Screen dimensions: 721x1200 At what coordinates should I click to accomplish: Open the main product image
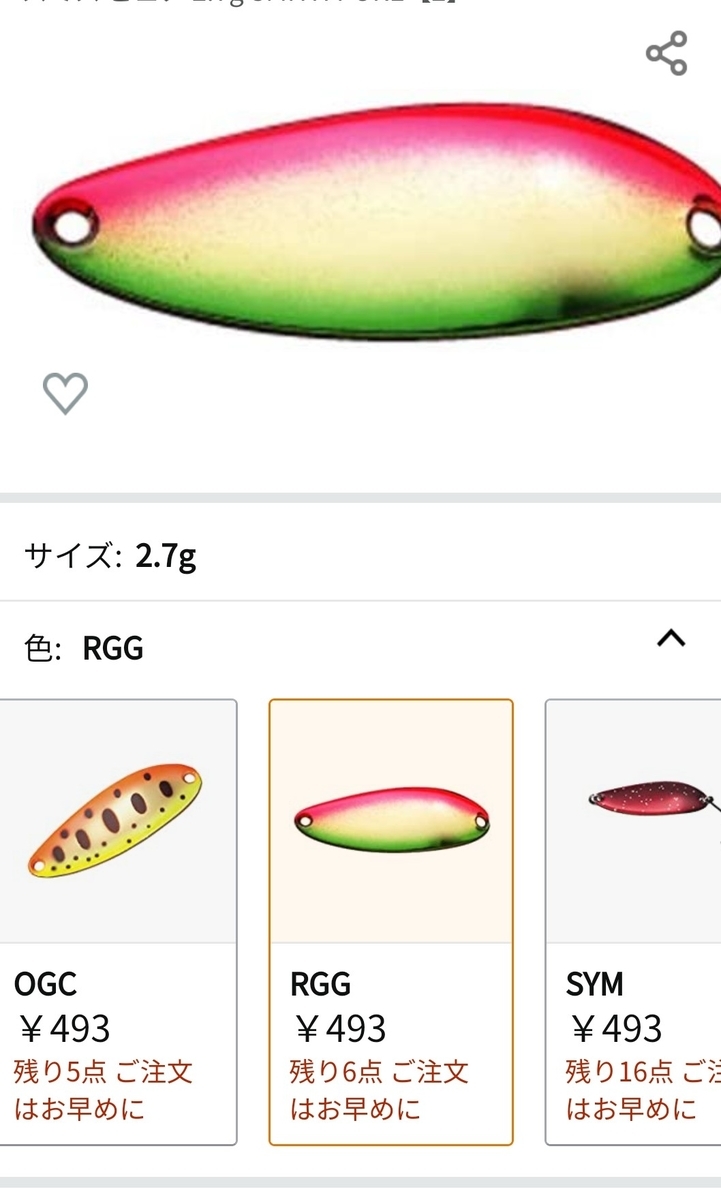tap(376, 222)
